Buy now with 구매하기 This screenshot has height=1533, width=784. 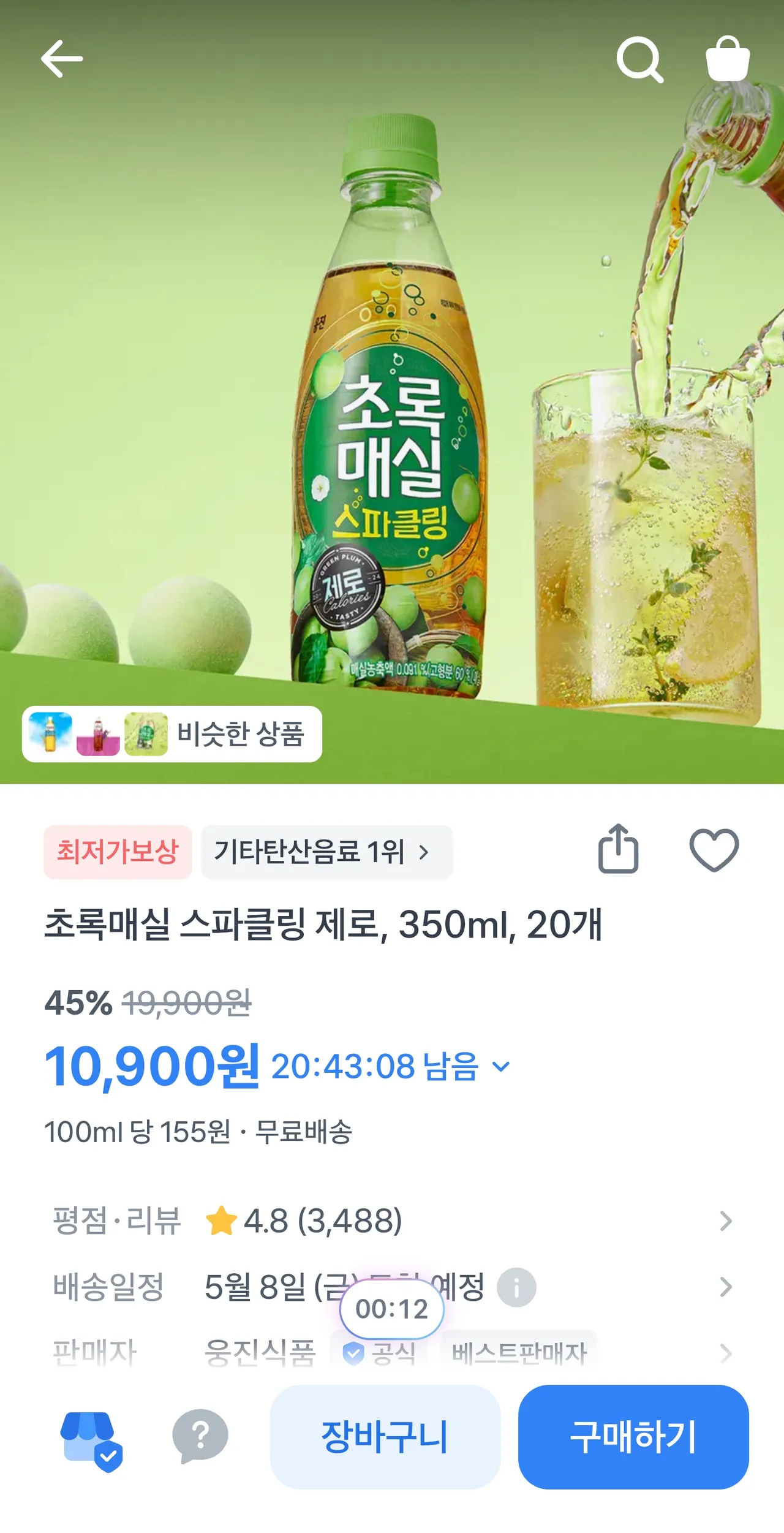pyautogui.click(x=633, y=1437)
